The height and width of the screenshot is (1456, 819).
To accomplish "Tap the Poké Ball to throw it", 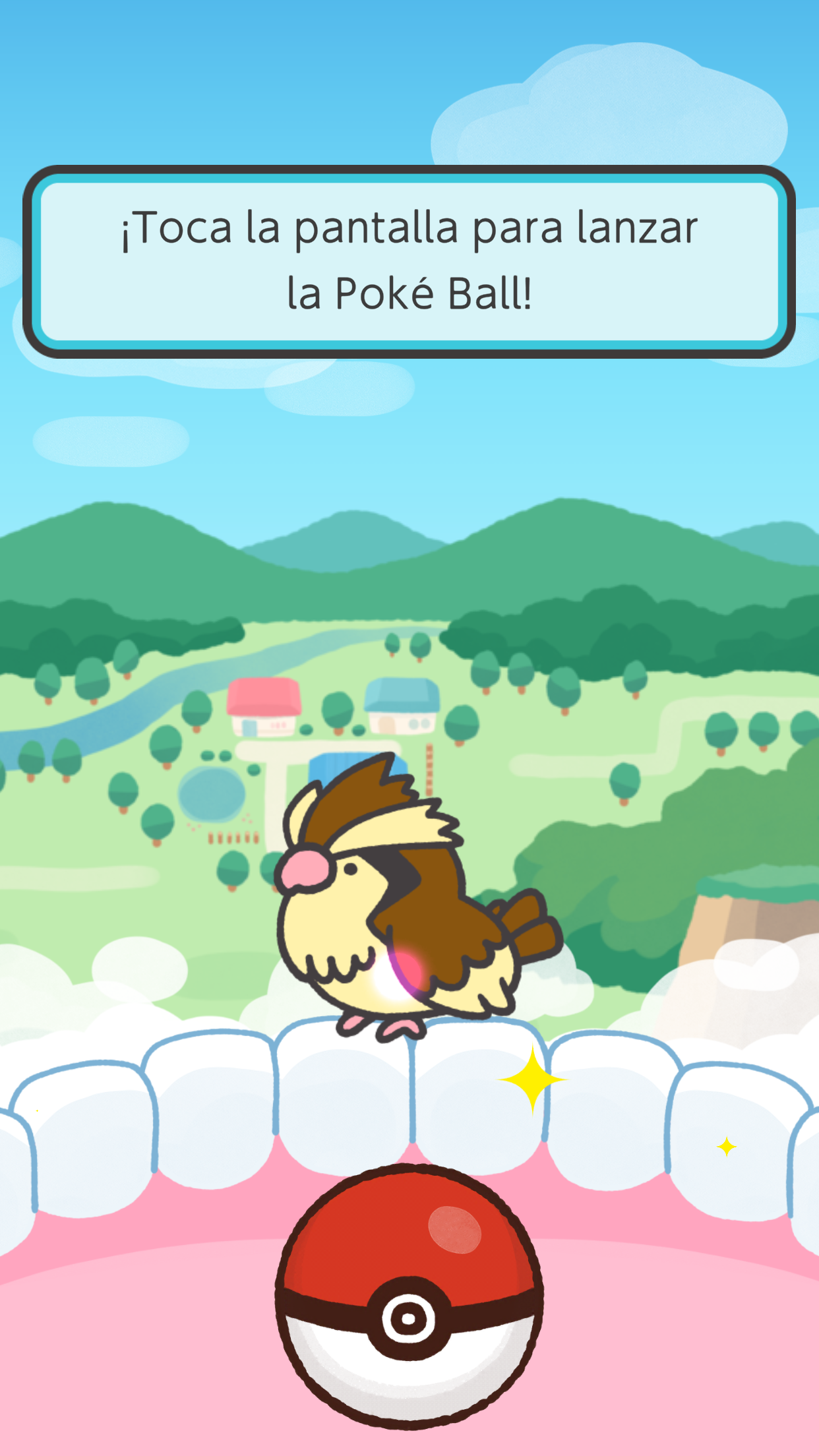I will pos(409,1296).
